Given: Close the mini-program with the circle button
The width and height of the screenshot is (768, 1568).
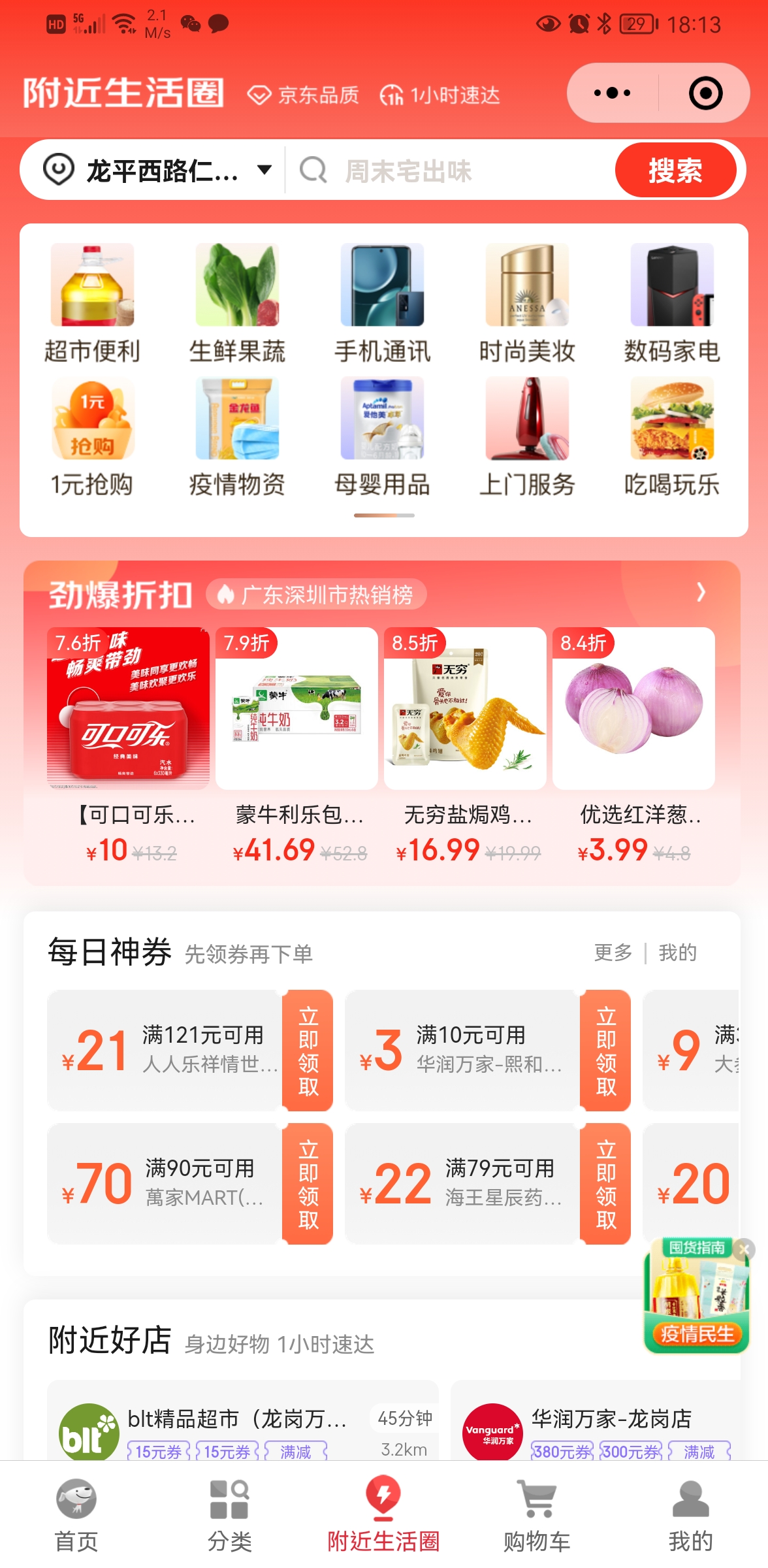Looking at the screenshot, I should [x=705, y=93].
